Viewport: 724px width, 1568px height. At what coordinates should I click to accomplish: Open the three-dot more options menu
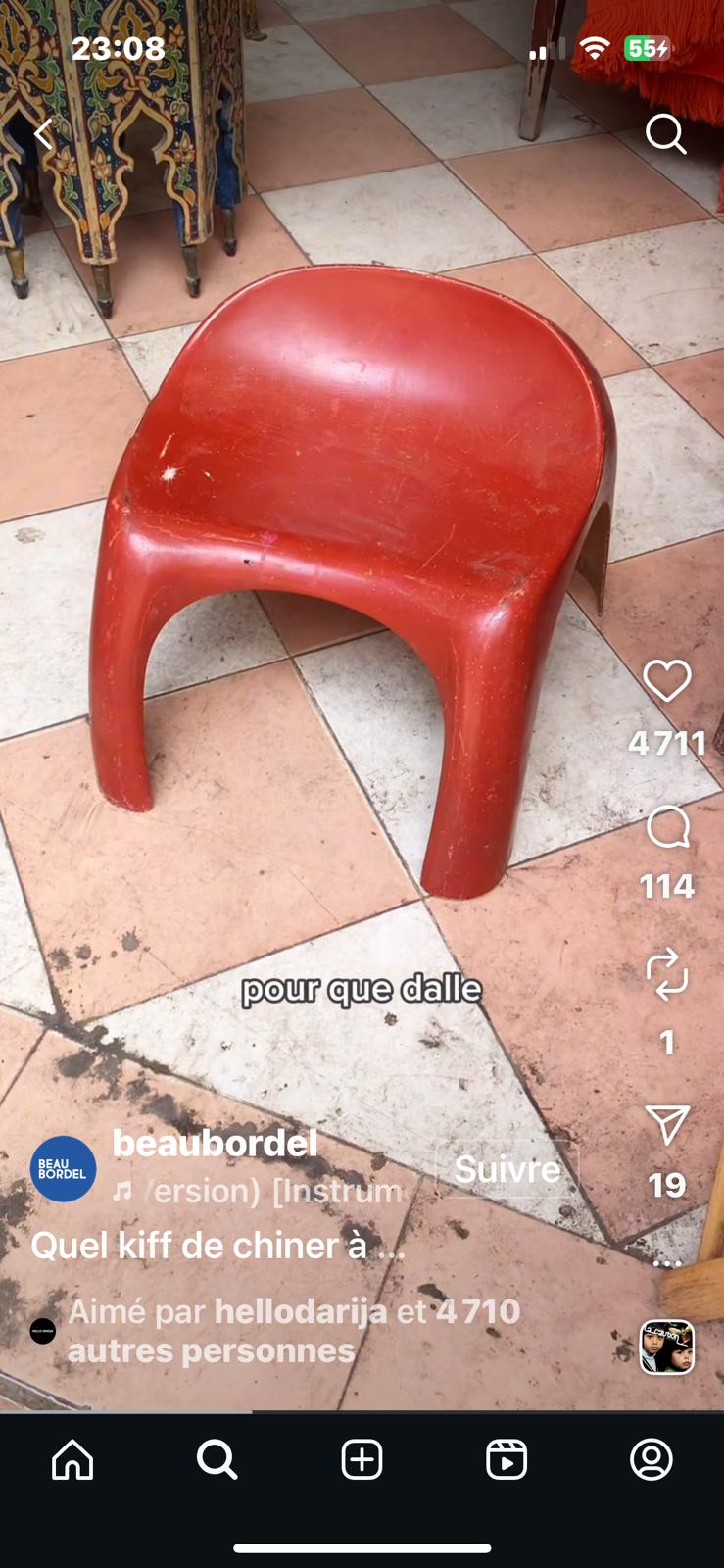[x=667, y=1263]
